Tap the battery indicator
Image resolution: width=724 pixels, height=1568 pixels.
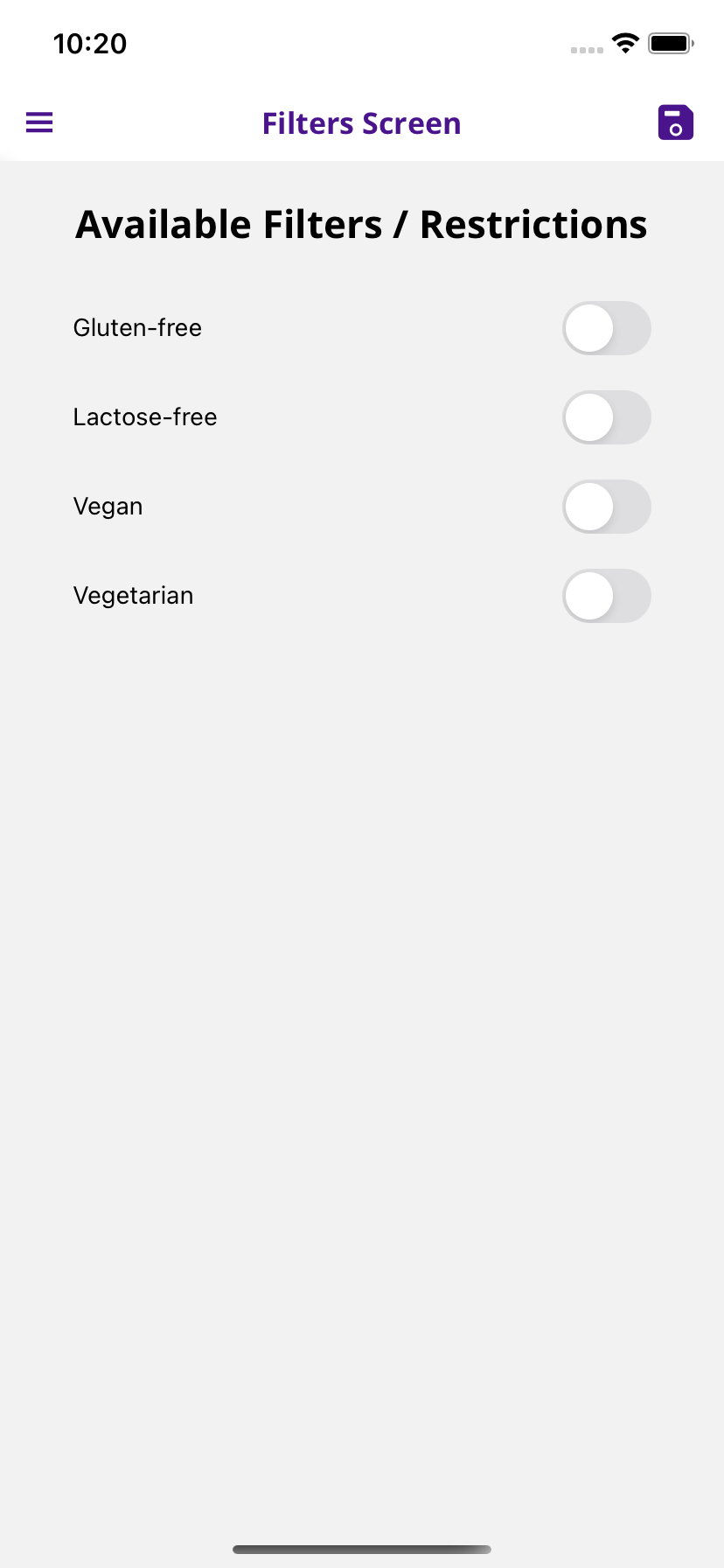click(670, 43)
